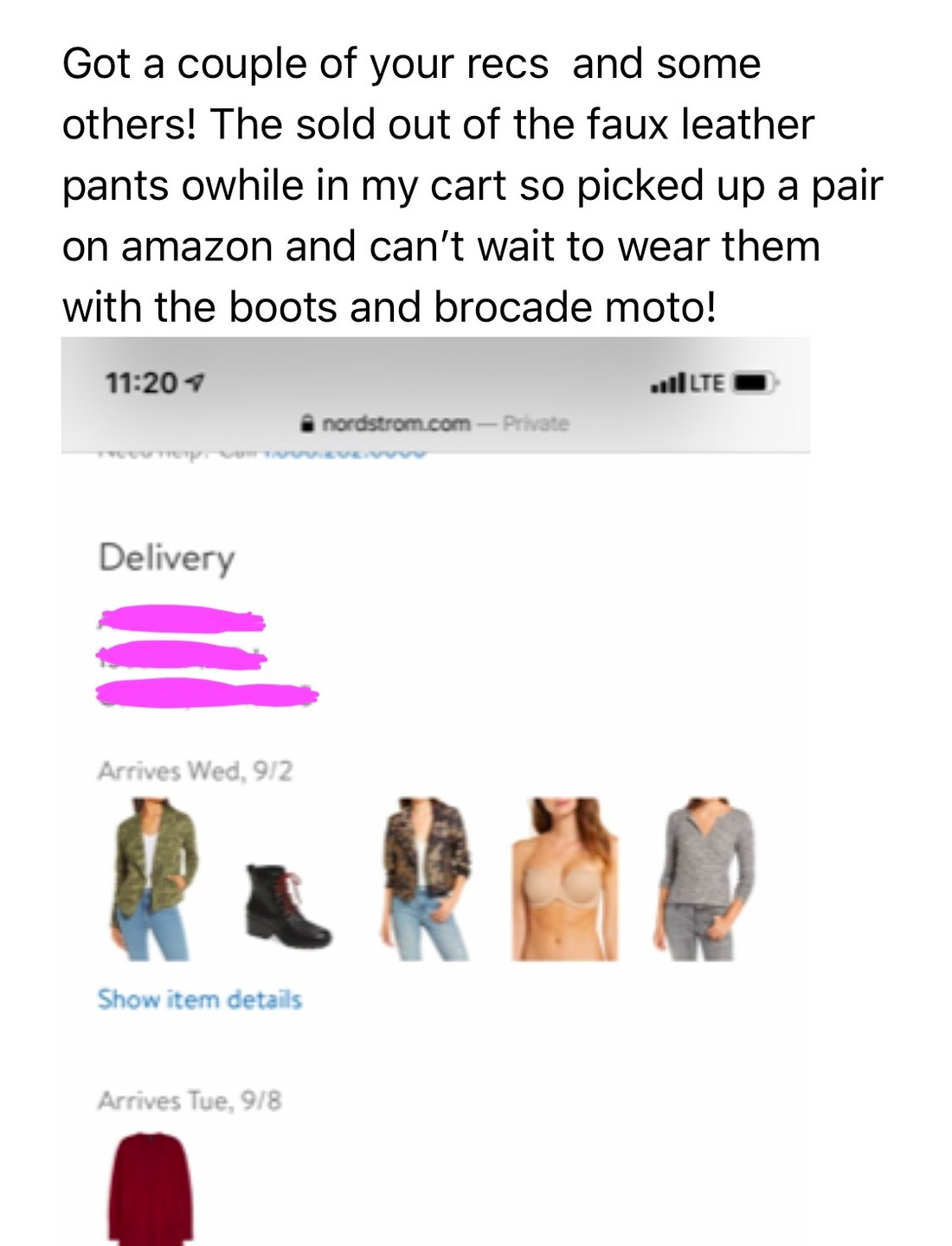Screen dimensions: 952x1246
Task: Open the attached Nordstrom order screenshot
Action: [435, 791]
